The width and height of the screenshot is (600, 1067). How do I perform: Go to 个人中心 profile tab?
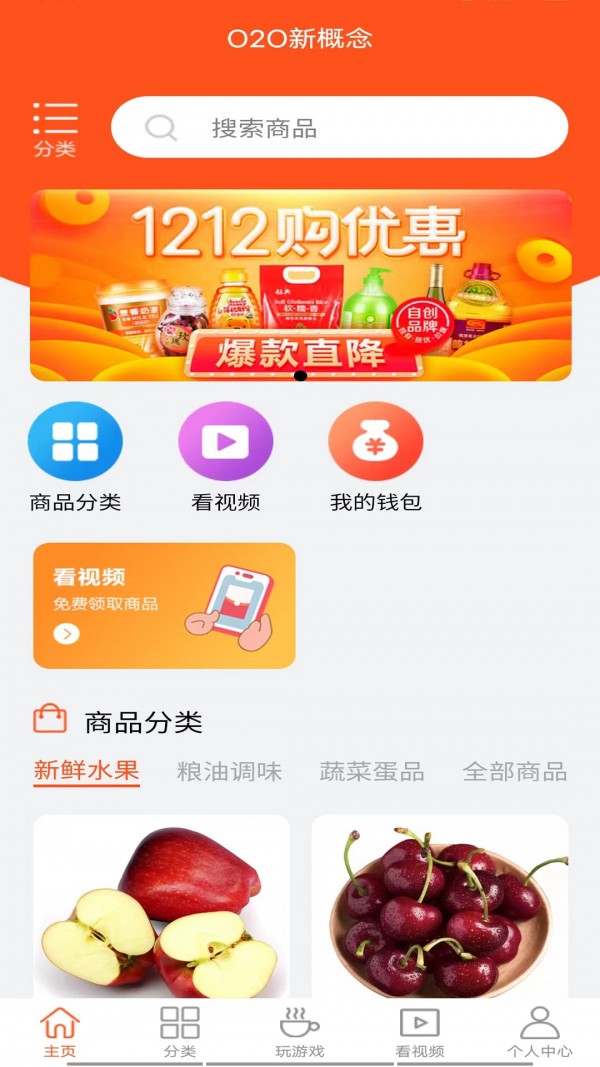click(539, 1033)
